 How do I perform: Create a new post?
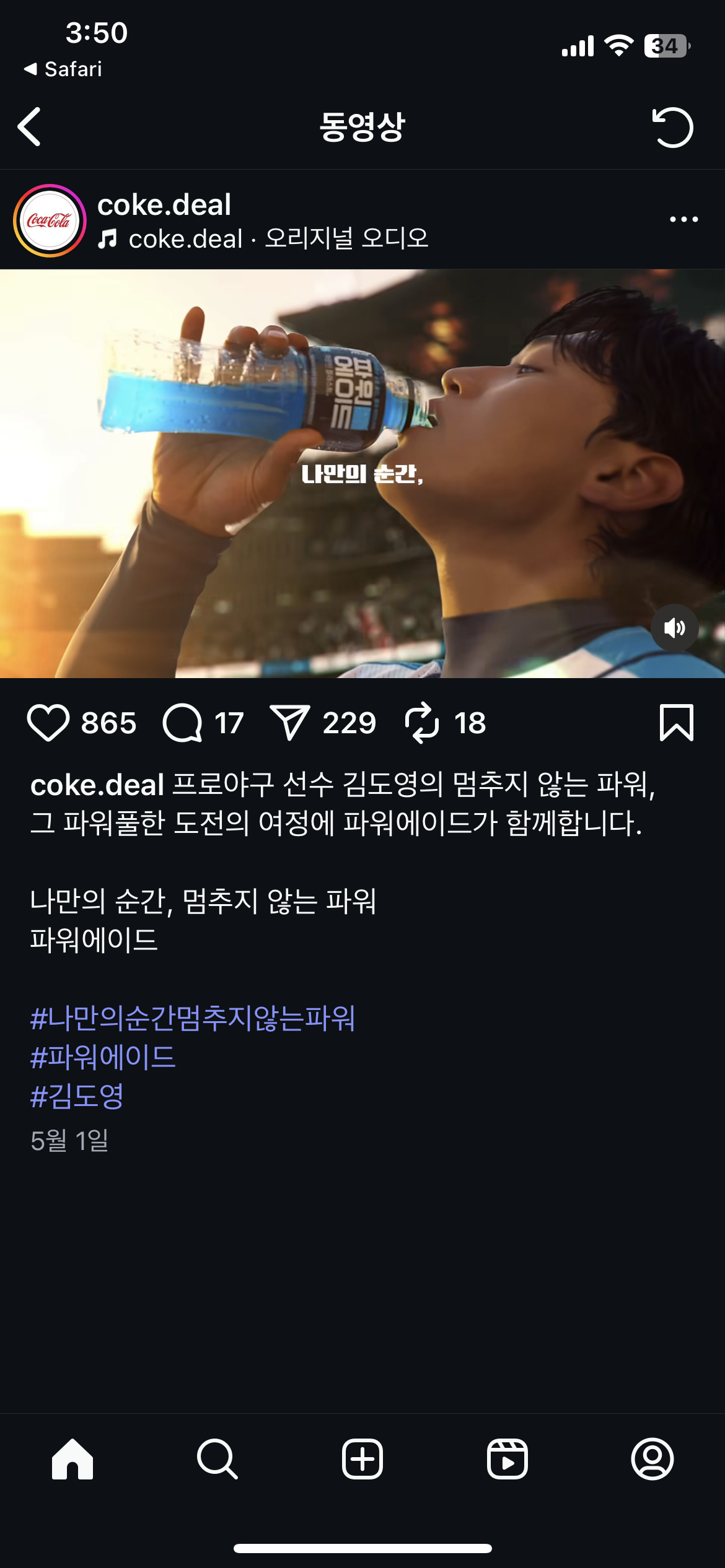362,1459
